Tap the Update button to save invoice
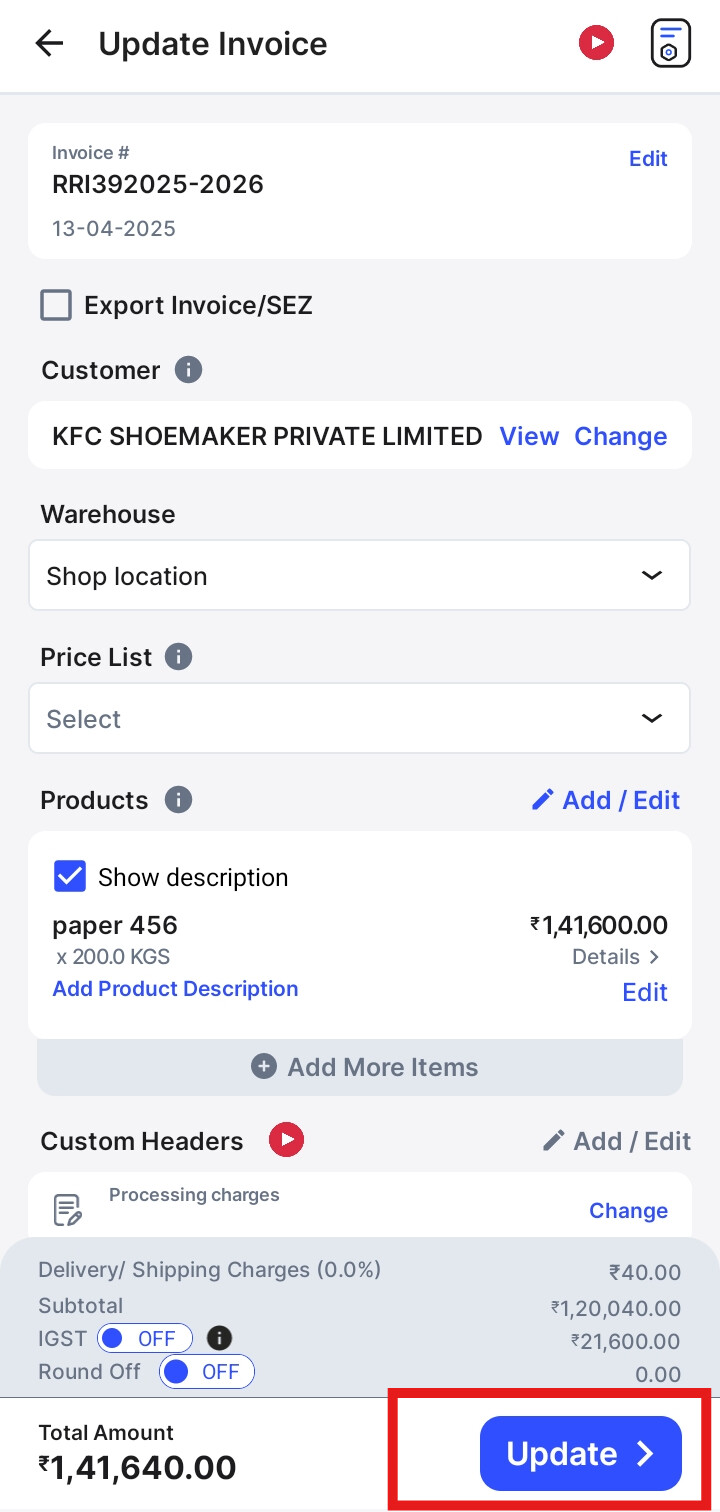Screen dimensions: 720x1512 [x=581, y=1453]
